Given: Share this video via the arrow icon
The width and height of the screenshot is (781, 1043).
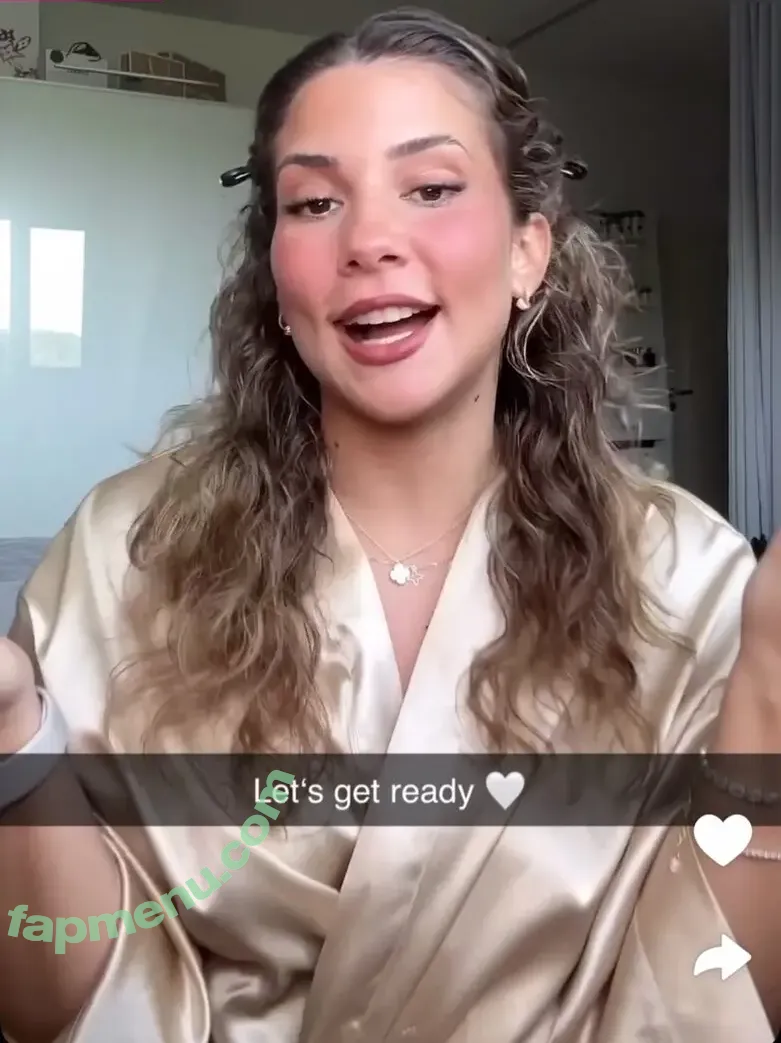Looking at the screenshot, I should coord(722,958).
